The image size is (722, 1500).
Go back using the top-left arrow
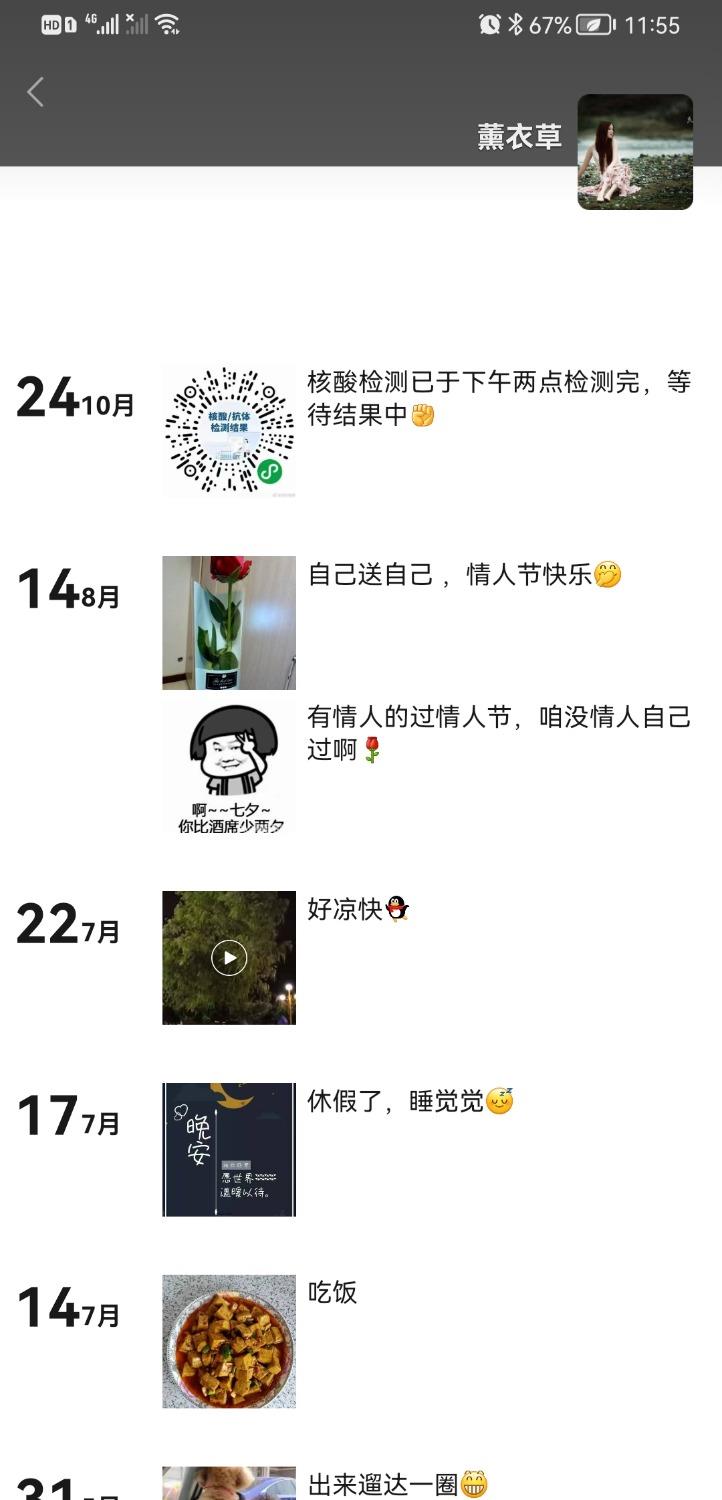(36, 93)
